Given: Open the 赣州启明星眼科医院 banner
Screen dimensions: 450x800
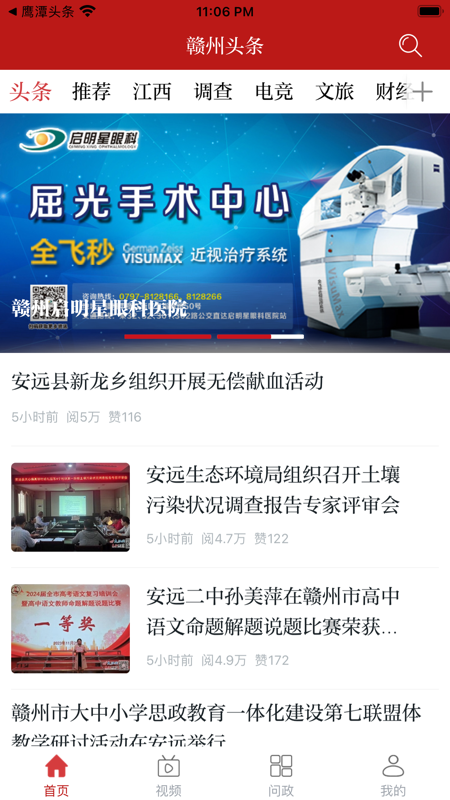Looking at the screenshot, I should 225,233.
